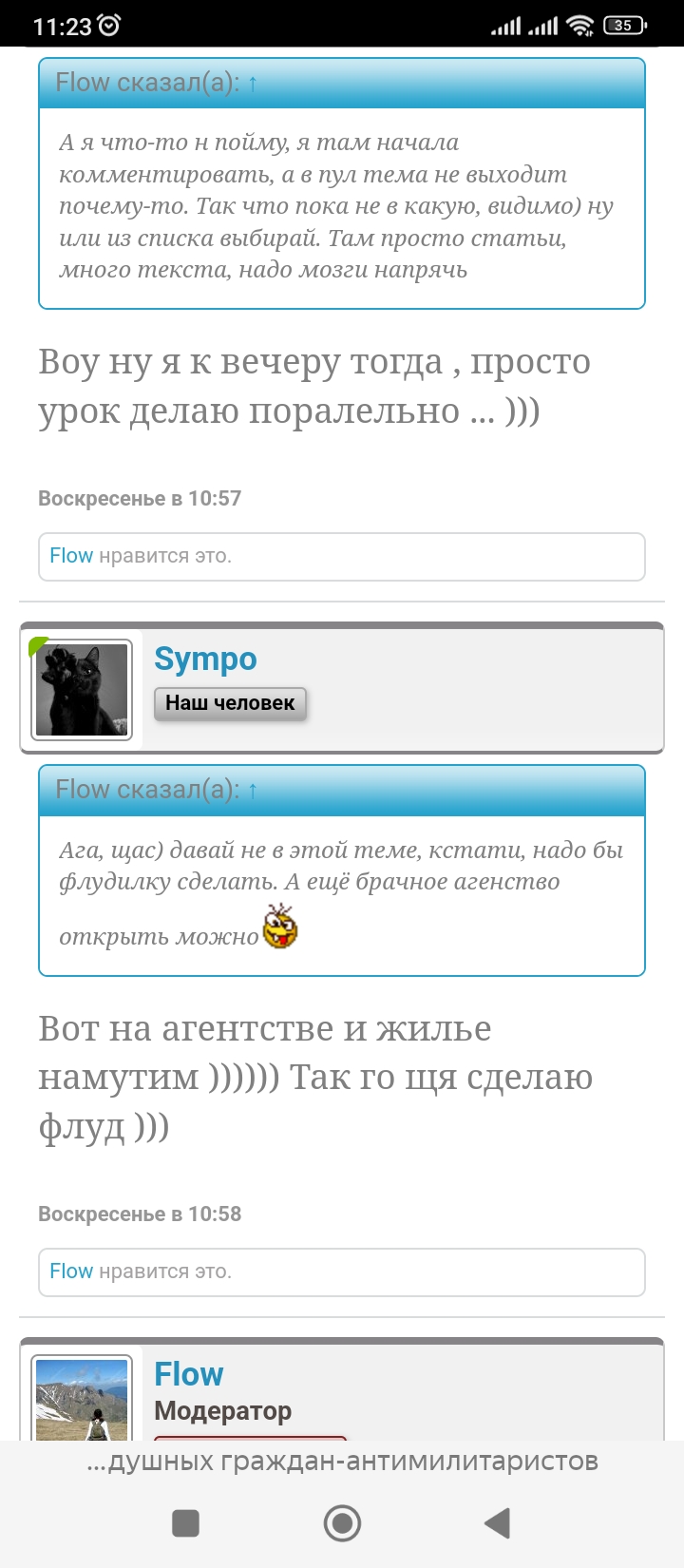Tap the system back button
Viewport: 684px width, 1568px height.
coord(497,1522)
